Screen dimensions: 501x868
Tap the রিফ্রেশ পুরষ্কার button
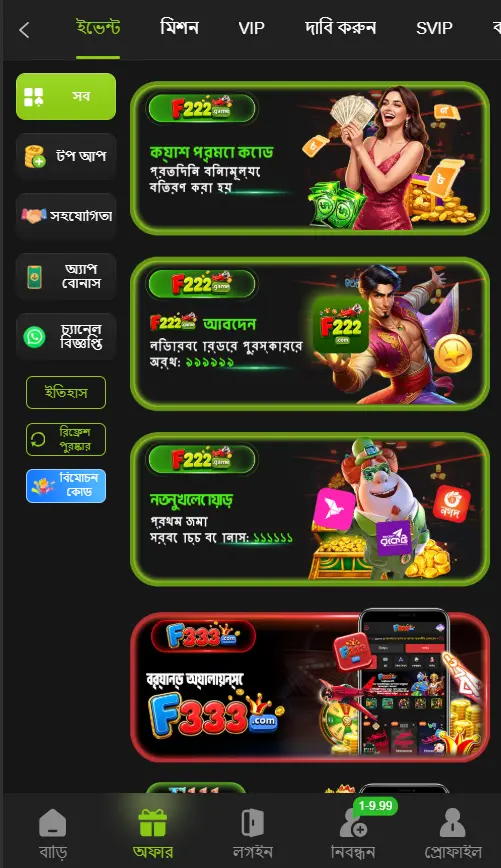click(x=66, y=440)
